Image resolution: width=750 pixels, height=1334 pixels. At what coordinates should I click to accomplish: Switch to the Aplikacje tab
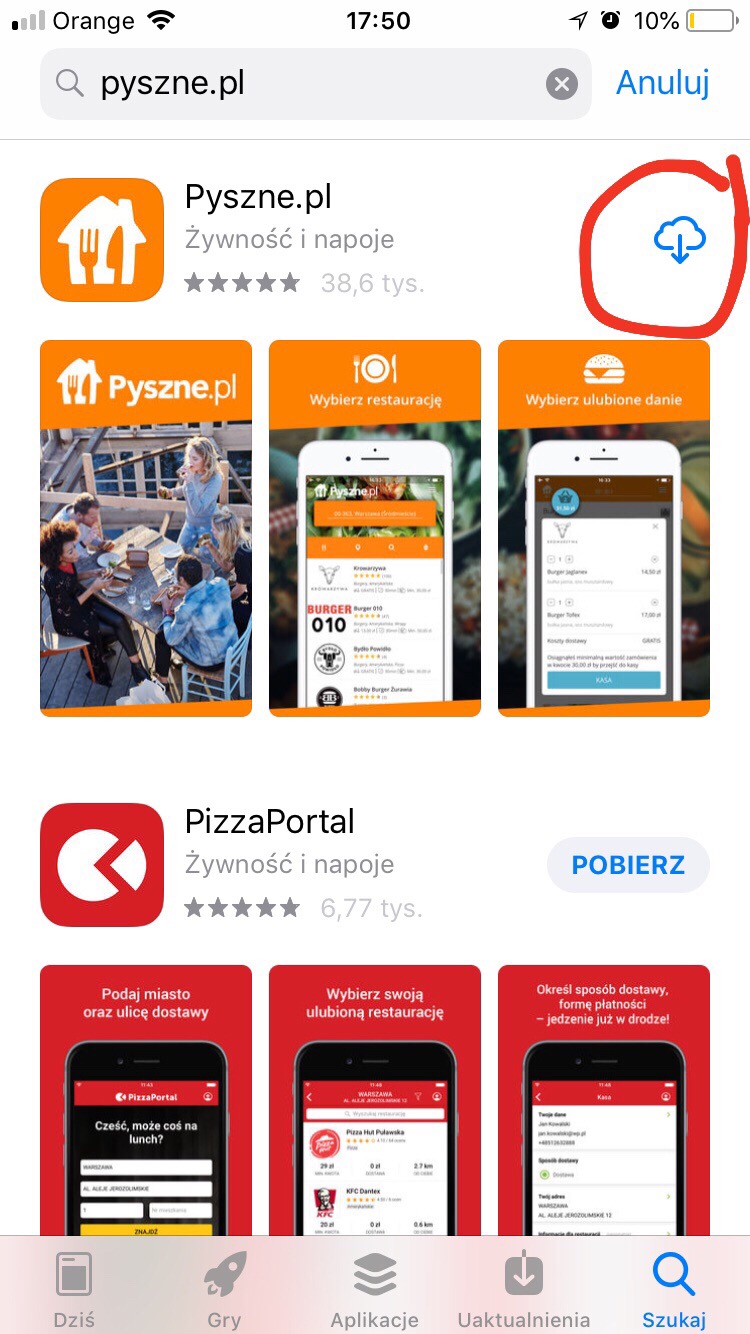(375, 1288)
